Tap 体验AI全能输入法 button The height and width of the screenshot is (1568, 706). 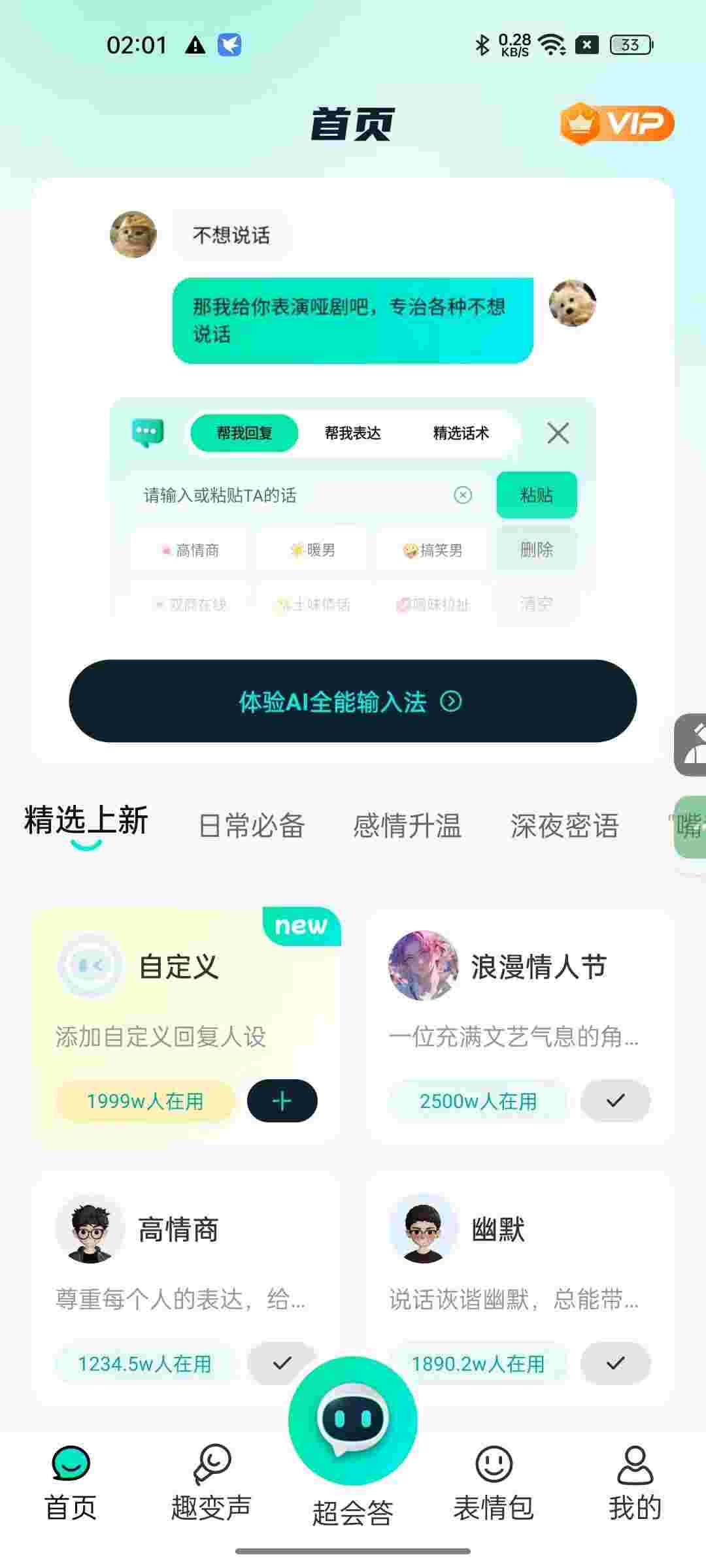pyautogui.click(x=352, y=701)
